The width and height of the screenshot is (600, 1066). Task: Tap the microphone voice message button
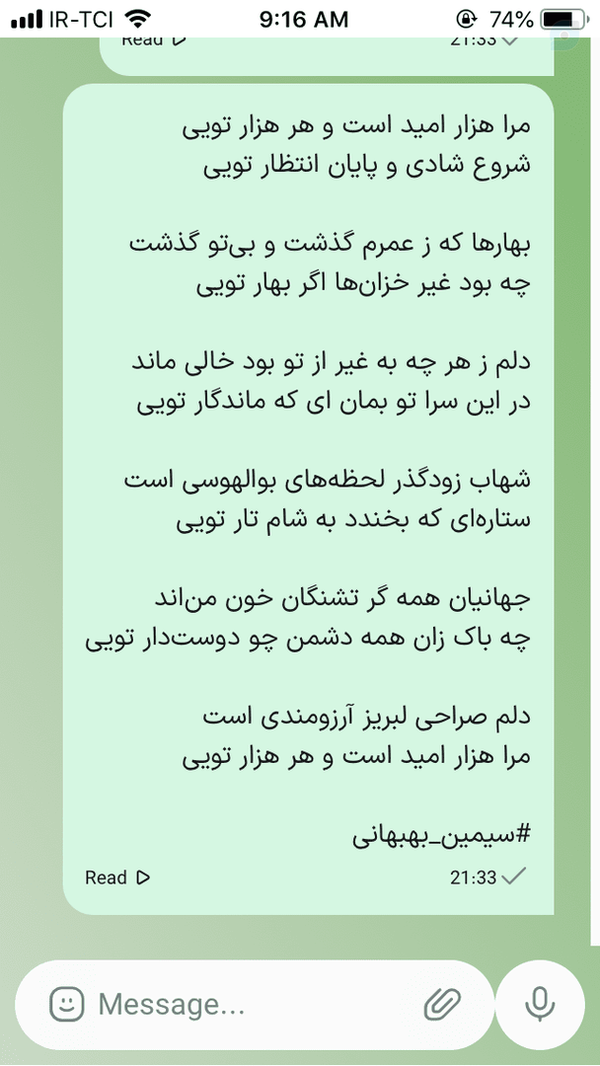coord(540,1004)
